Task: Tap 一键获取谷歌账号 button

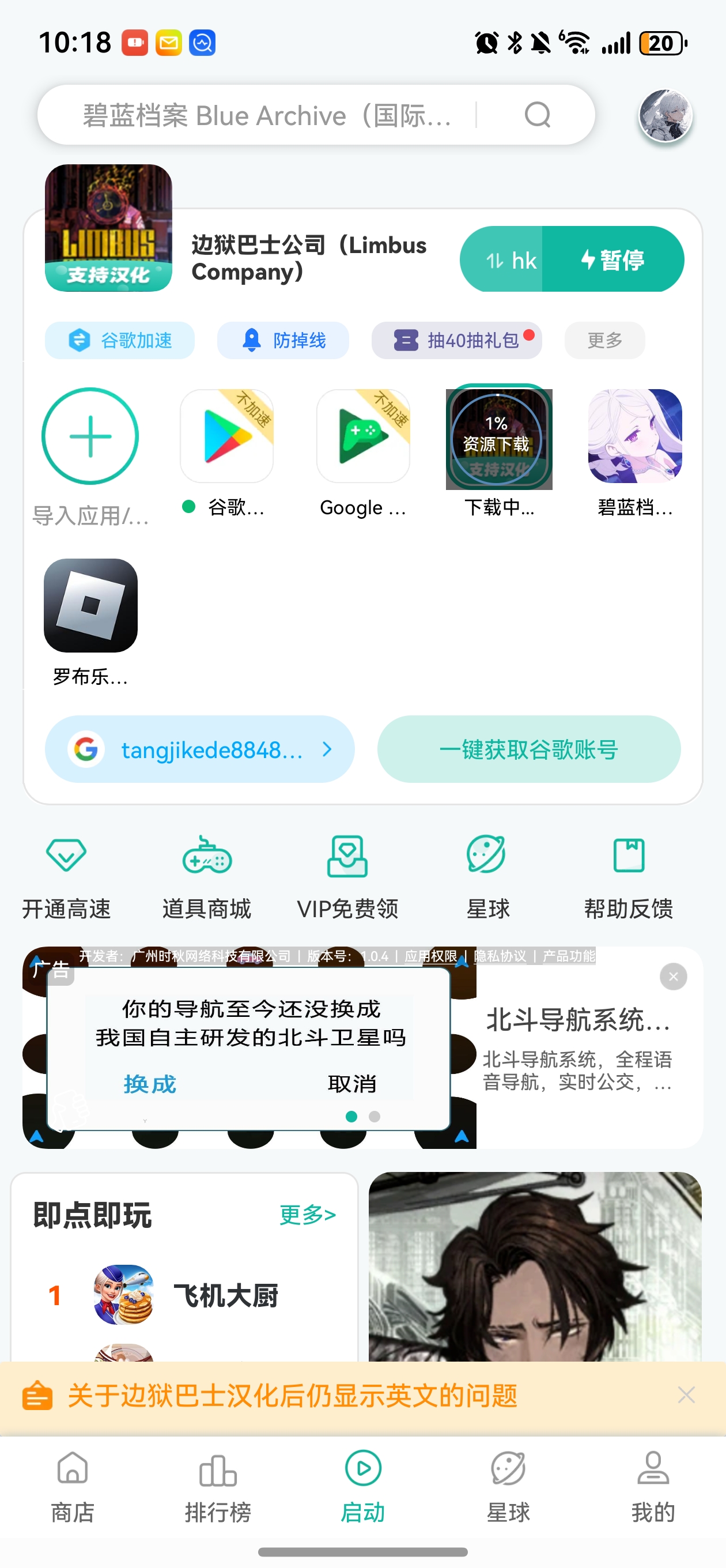Action: (x=528, y=749)
